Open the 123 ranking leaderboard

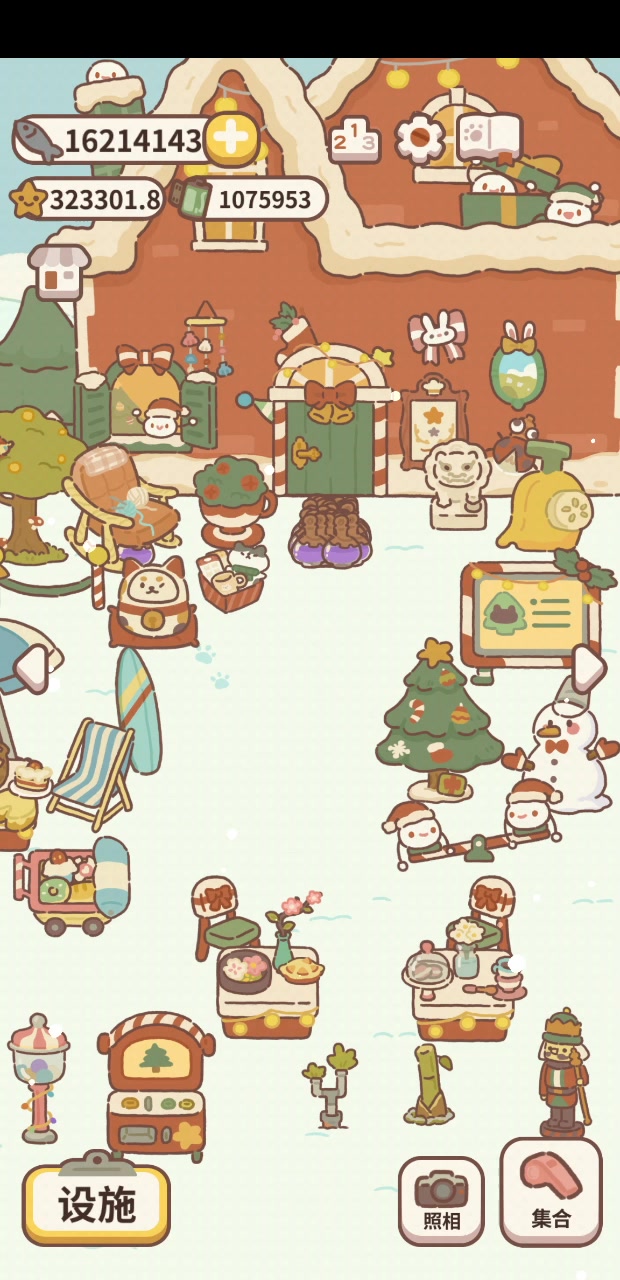click(x=354, y=141)
